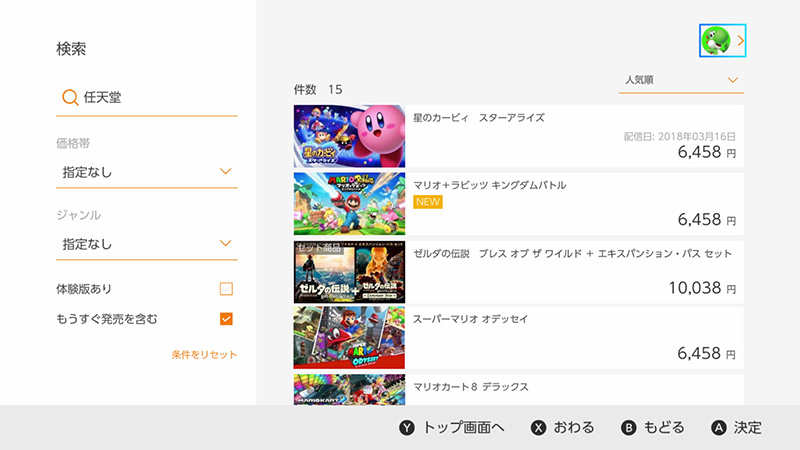Uncheck the もうすぐ発売を含む checkbox

click(x=226, y=319)
